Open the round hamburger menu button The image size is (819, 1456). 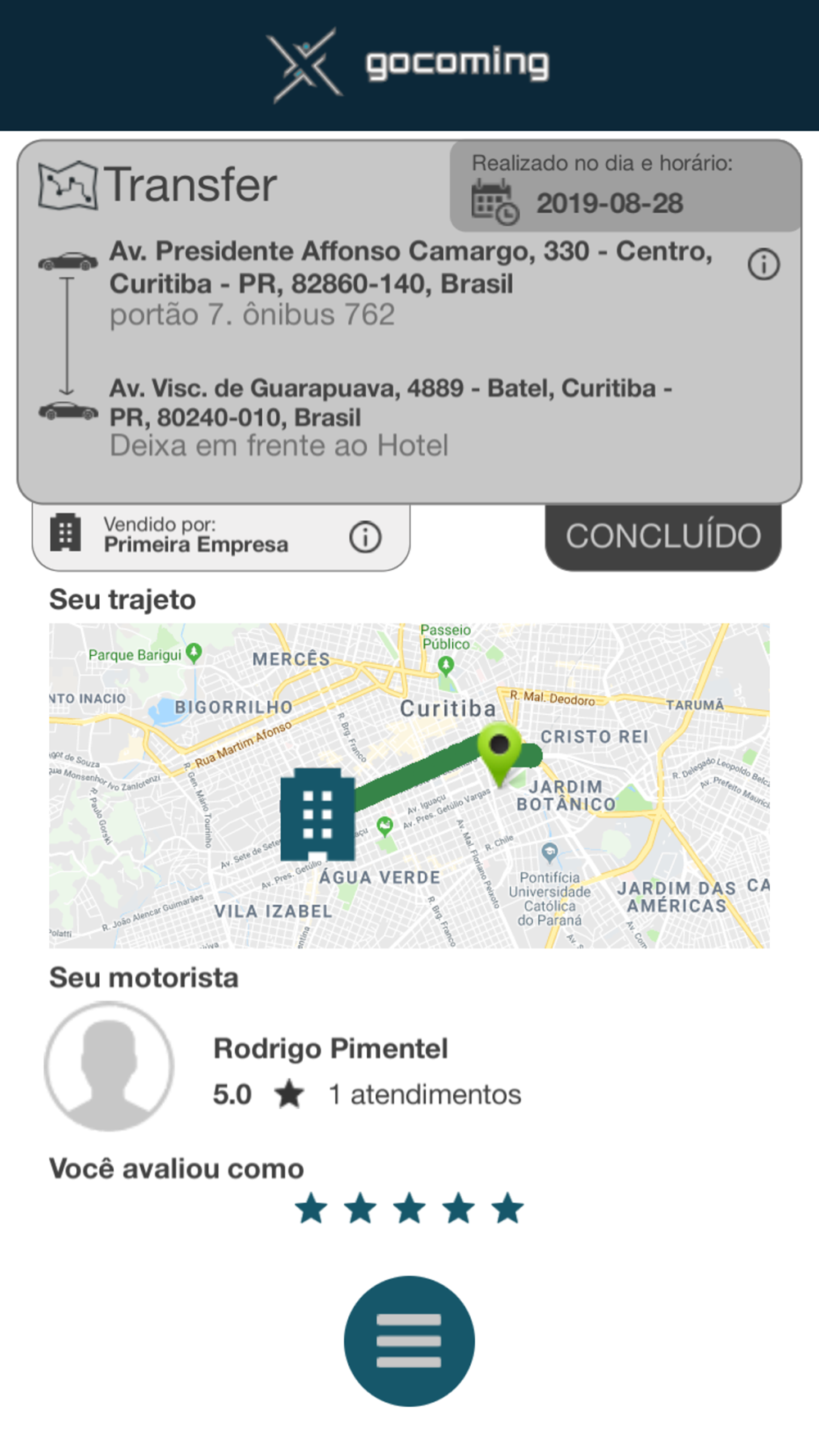click(409, 1341)
